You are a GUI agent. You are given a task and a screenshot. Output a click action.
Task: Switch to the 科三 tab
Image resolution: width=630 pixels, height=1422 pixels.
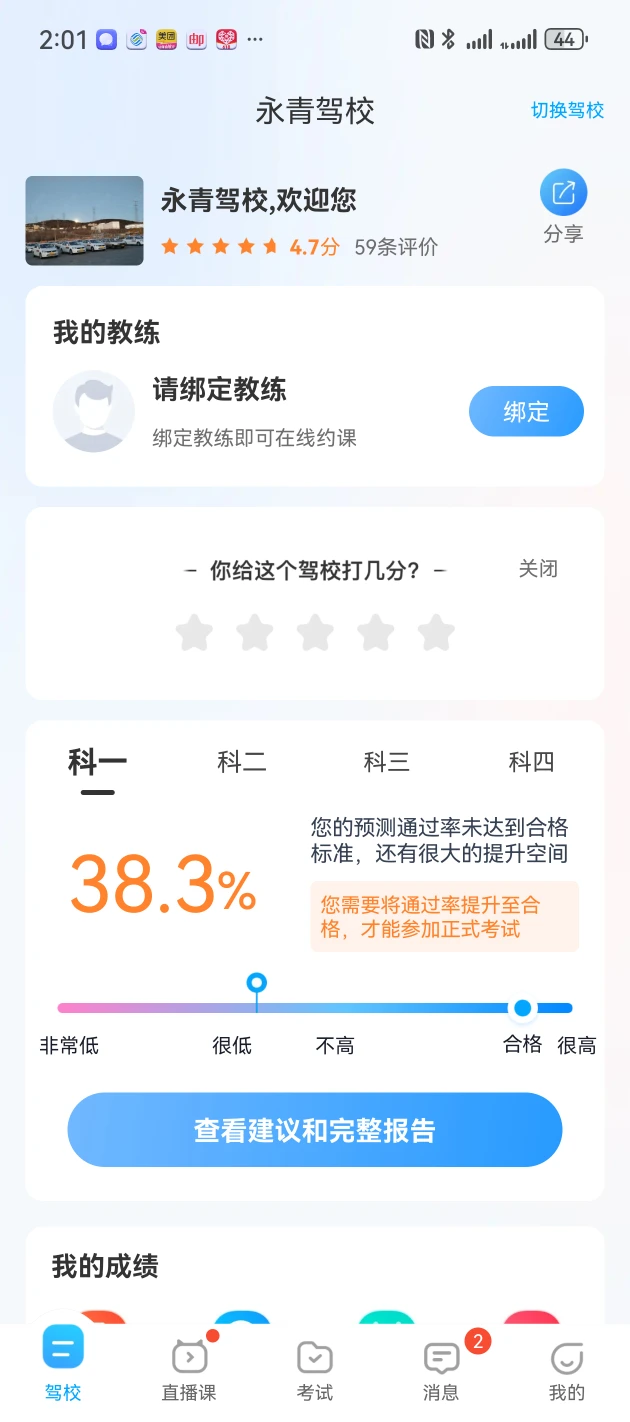point(387,762)
